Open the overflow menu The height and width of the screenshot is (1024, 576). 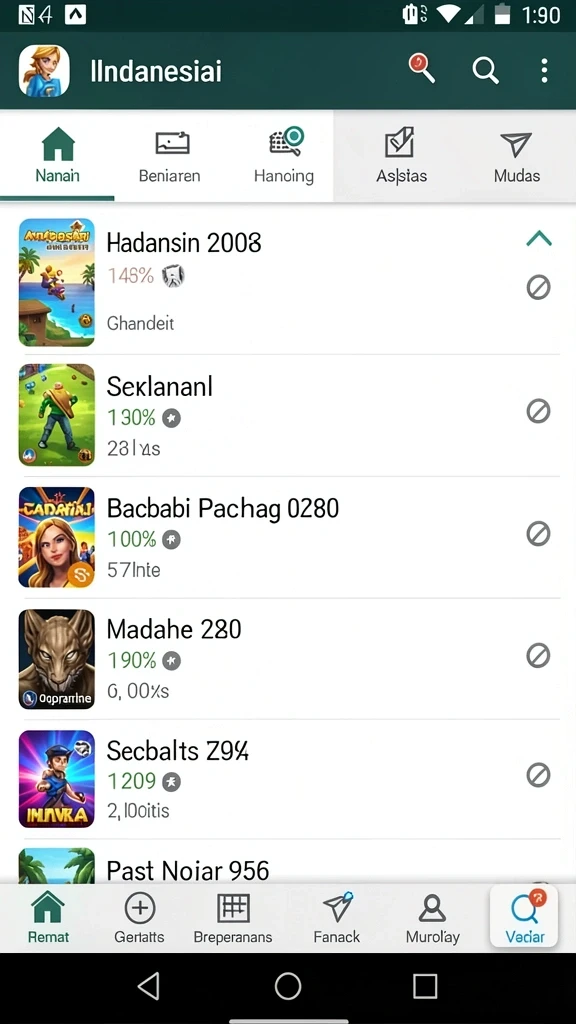544,71
